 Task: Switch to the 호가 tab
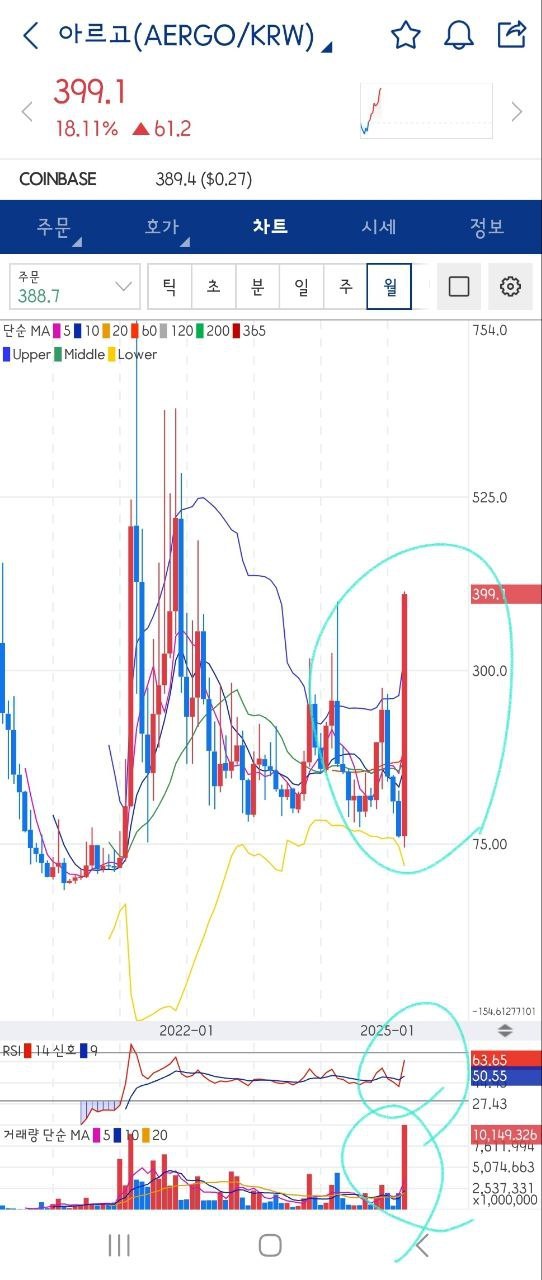point(163,227)
